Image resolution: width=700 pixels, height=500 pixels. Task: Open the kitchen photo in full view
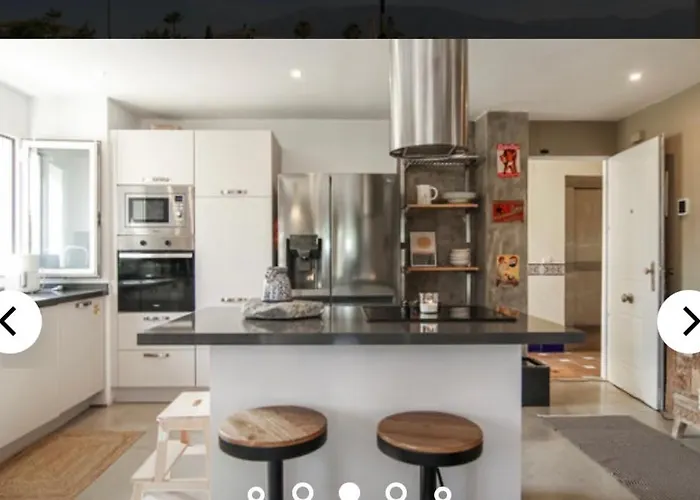coord(350,250)
